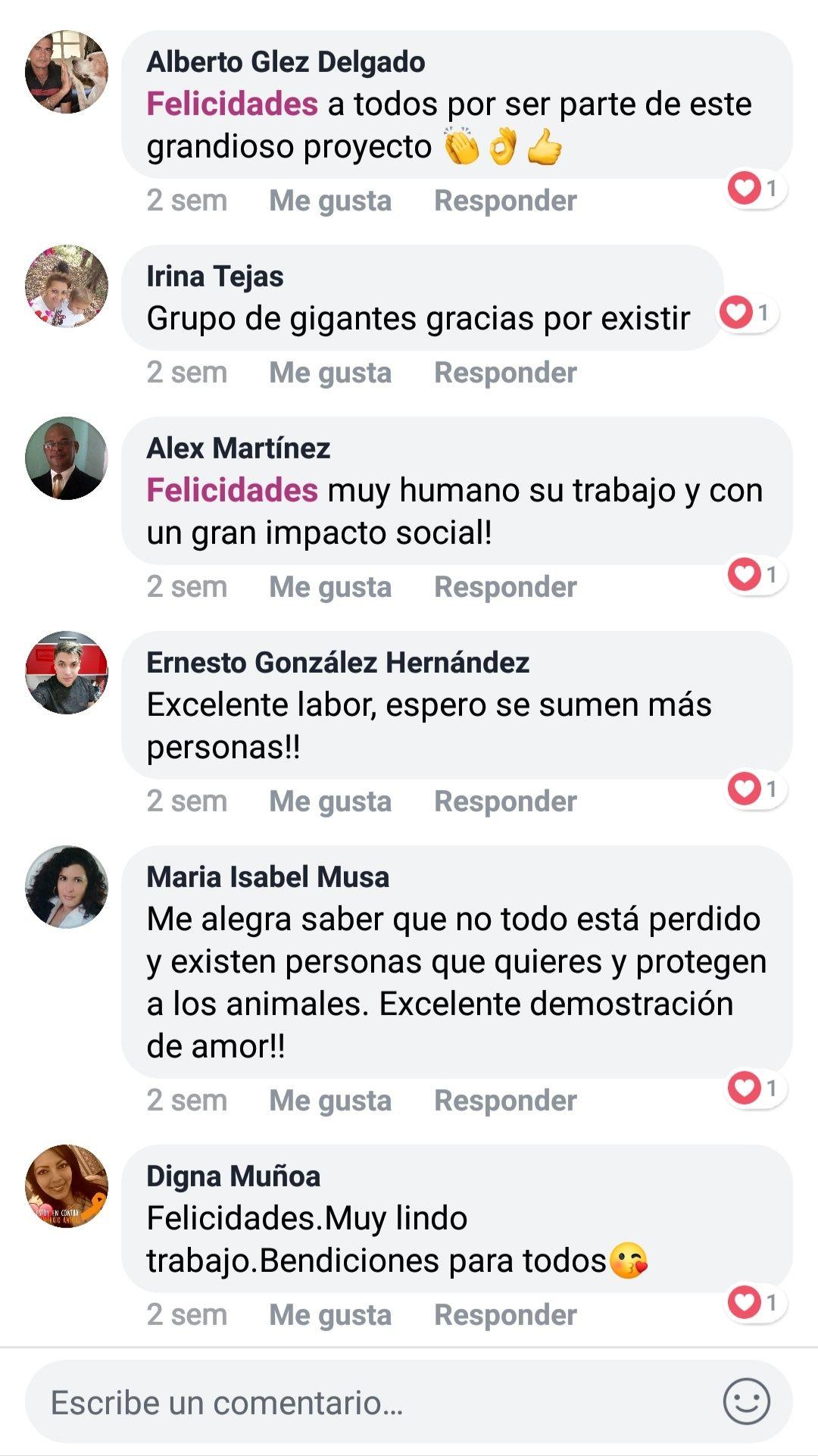This screenshot has width=818, height=1456.
Task: Open Alberto Glez Delgado's profile picture
Action: tap(67, 72)
